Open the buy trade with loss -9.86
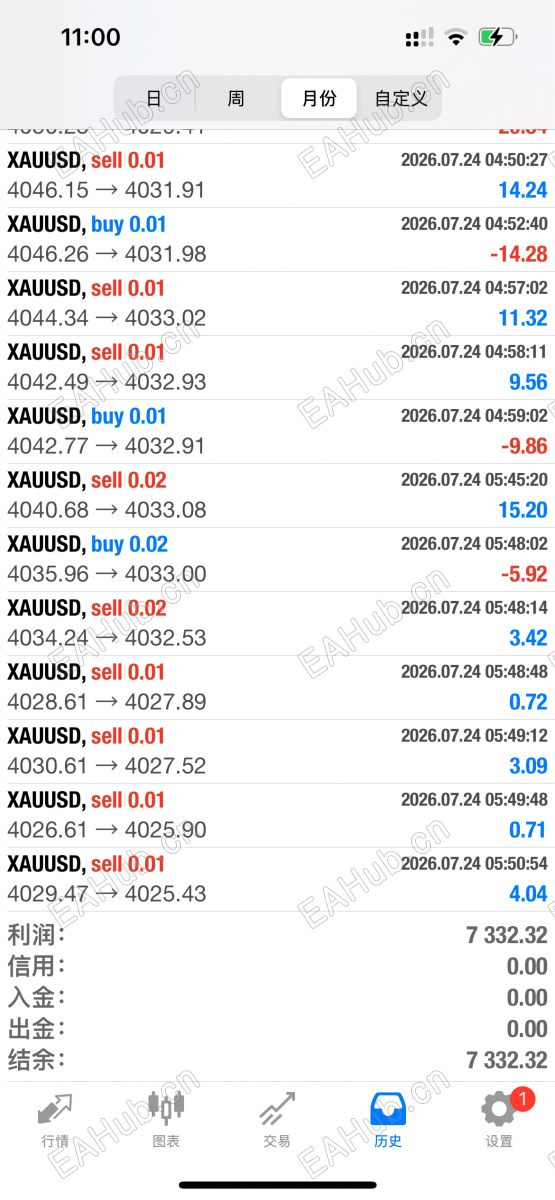This screenshot has width=555, height=1200. click(277, 432)
